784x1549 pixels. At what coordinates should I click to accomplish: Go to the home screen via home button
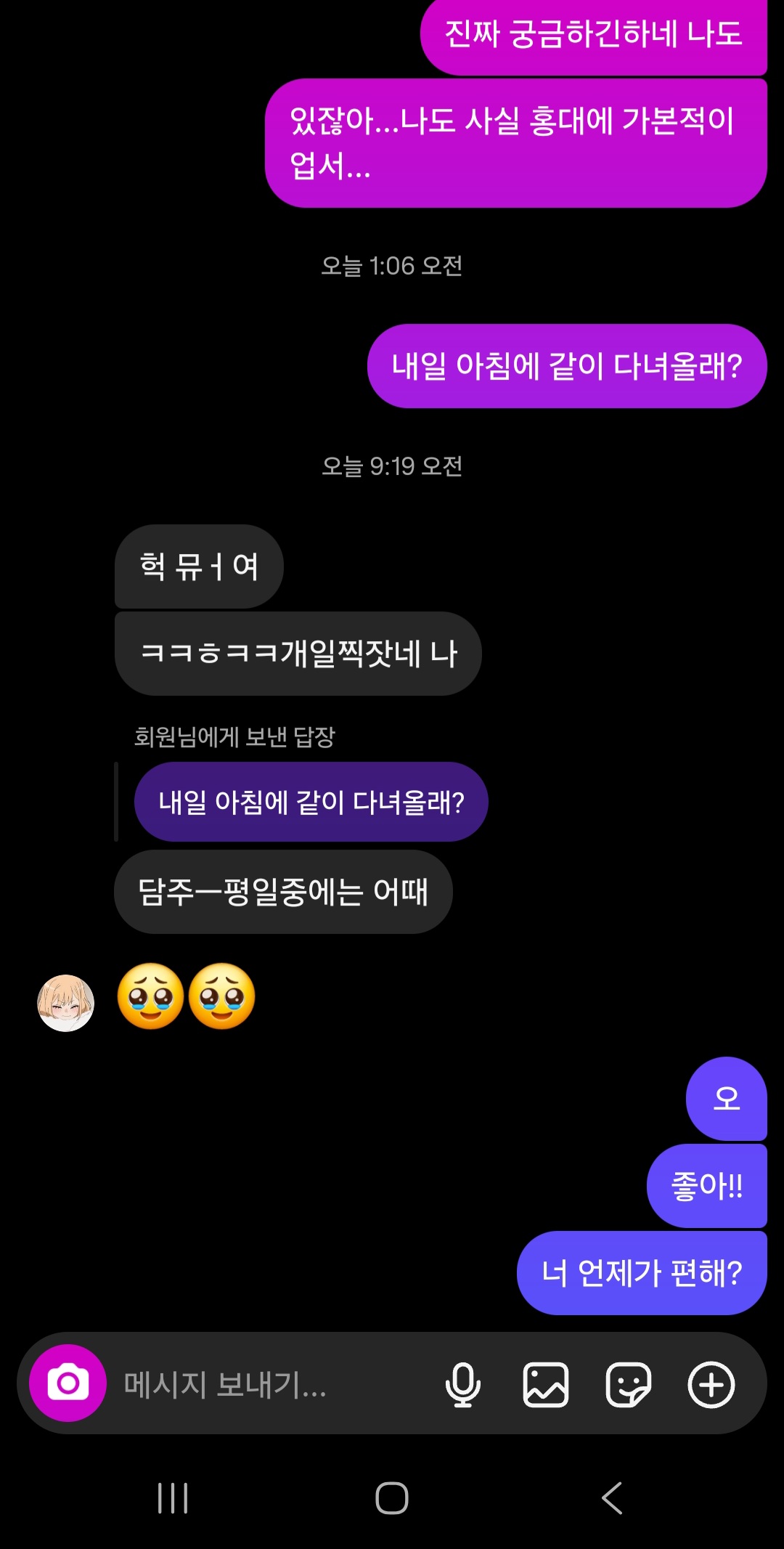tap(392, 1497)
